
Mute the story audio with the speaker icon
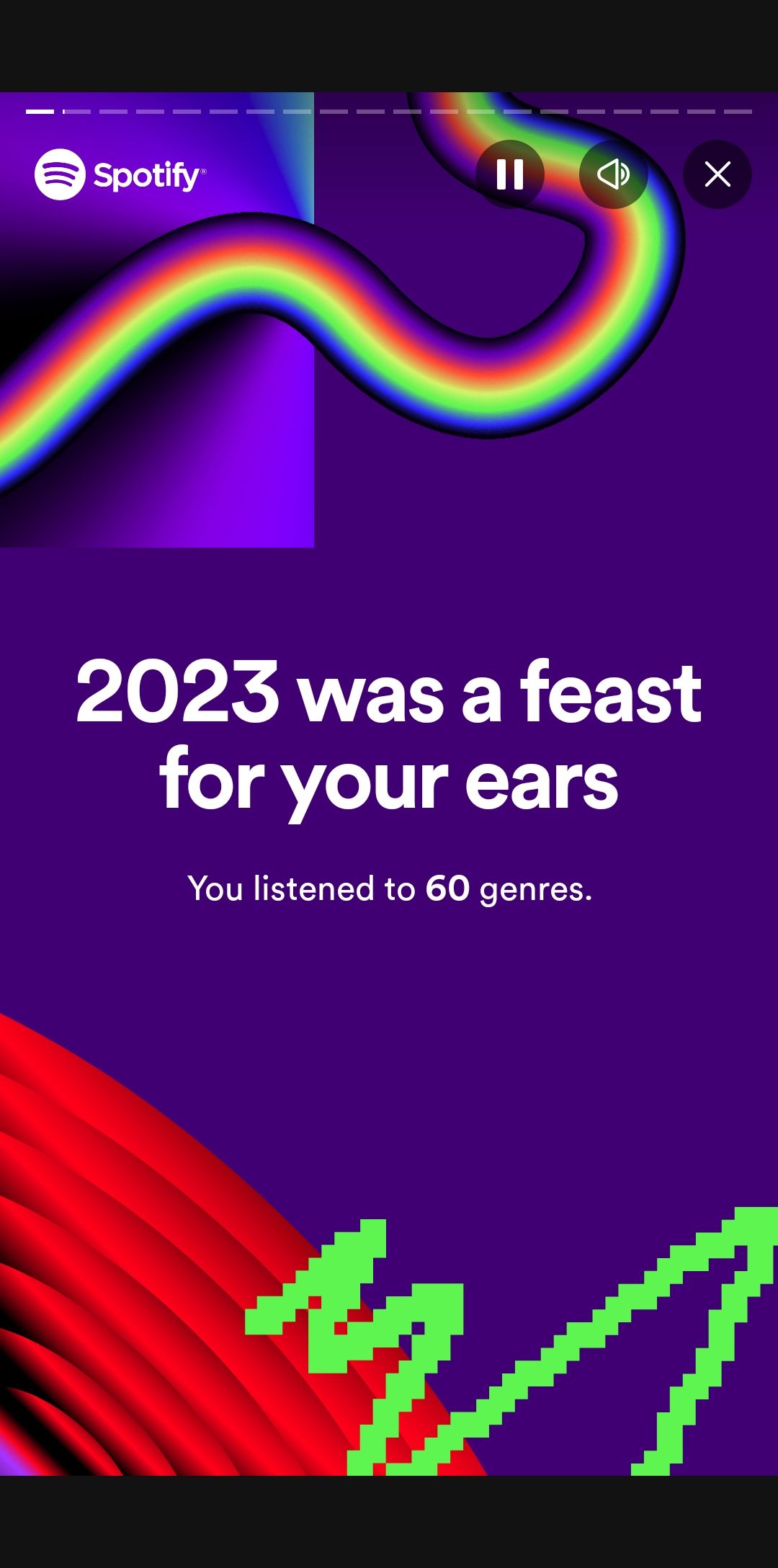click(613, 174)
